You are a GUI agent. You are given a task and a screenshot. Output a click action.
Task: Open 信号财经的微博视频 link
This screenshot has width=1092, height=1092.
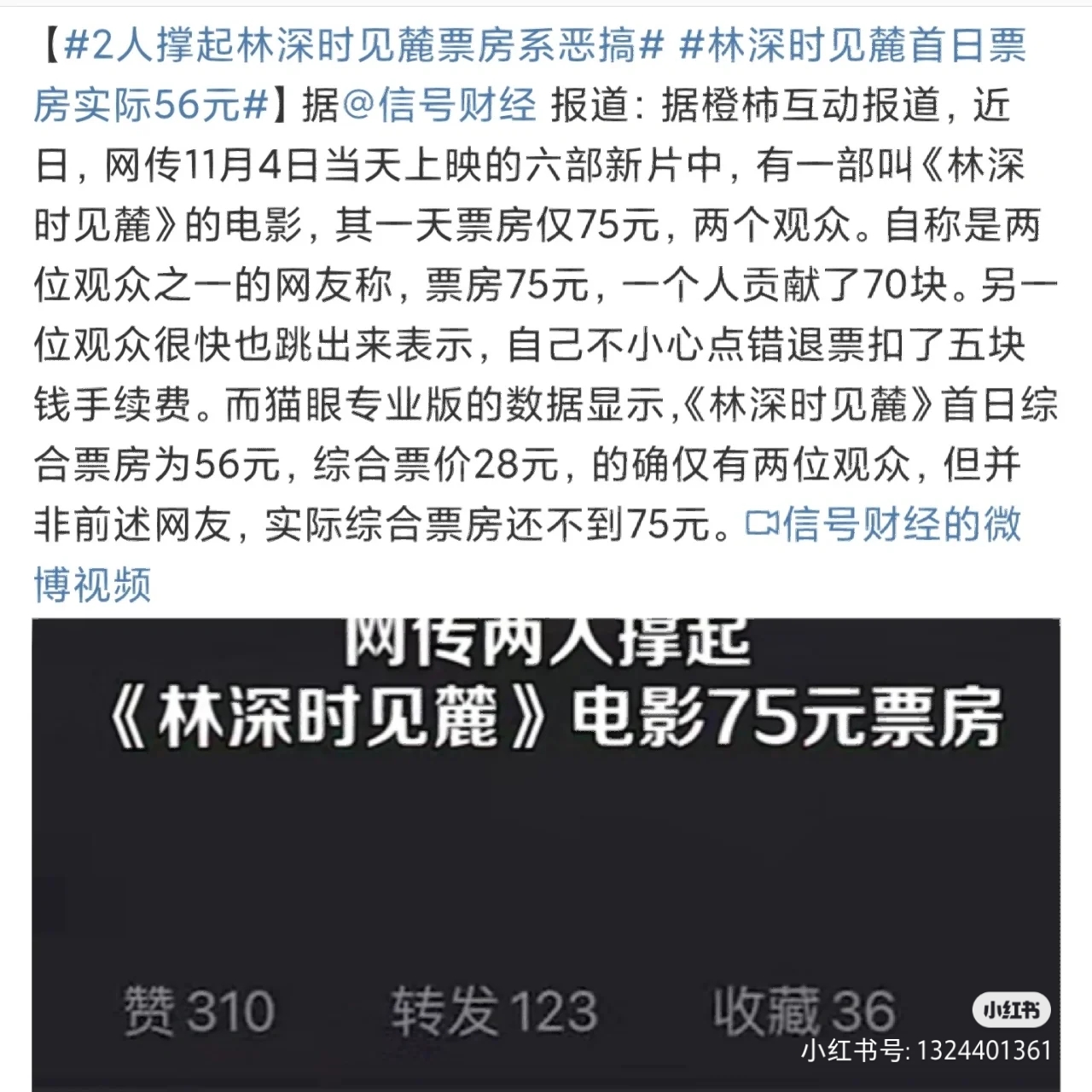tap(883, 525)
